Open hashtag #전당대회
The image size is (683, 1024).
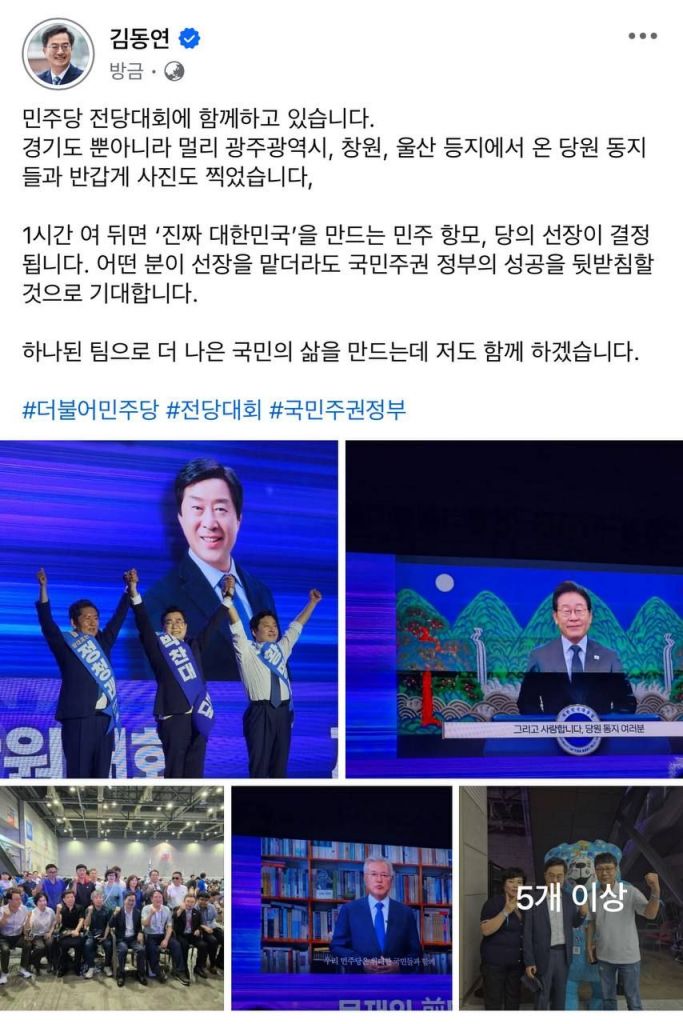[x=213, y=409]
